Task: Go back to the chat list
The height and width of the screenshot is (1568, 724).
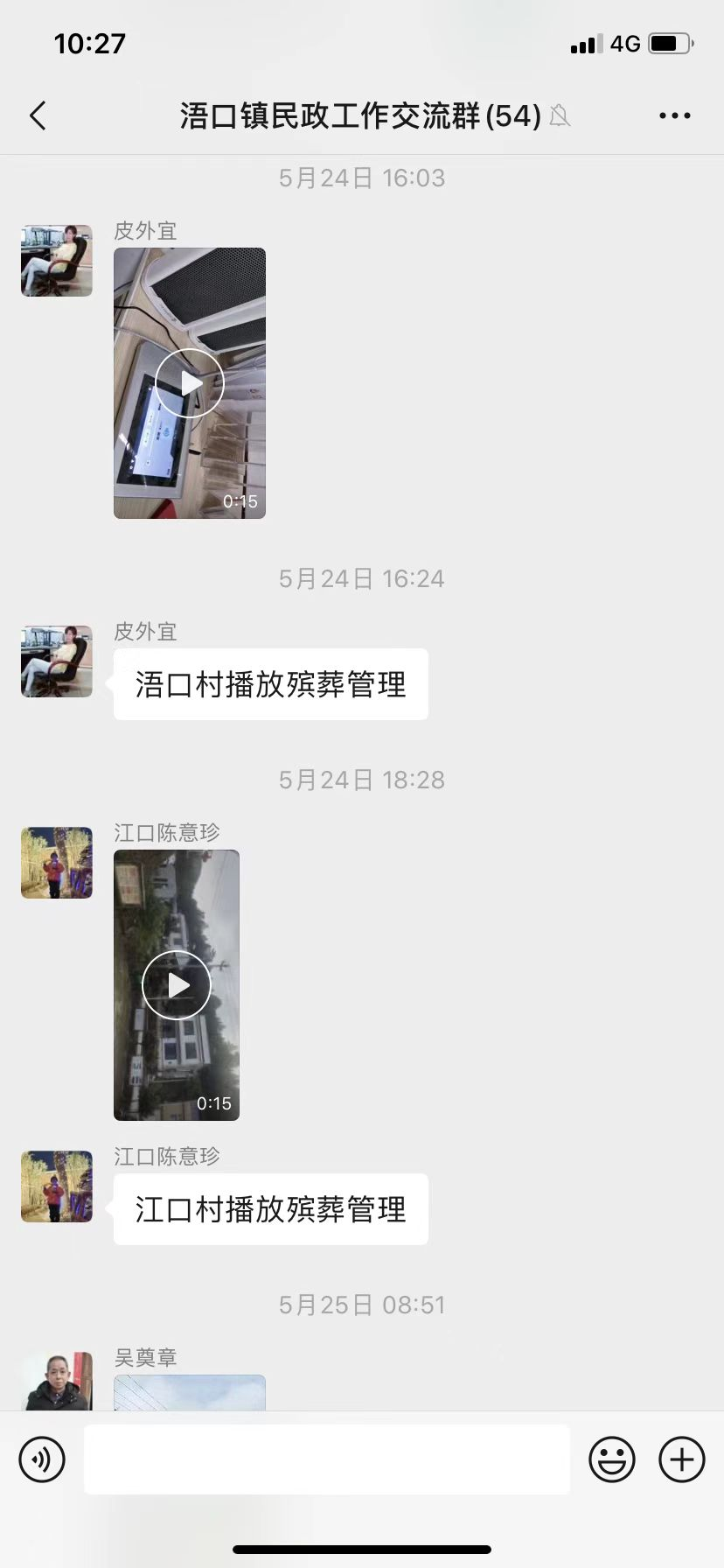Action: pos(38,115)
